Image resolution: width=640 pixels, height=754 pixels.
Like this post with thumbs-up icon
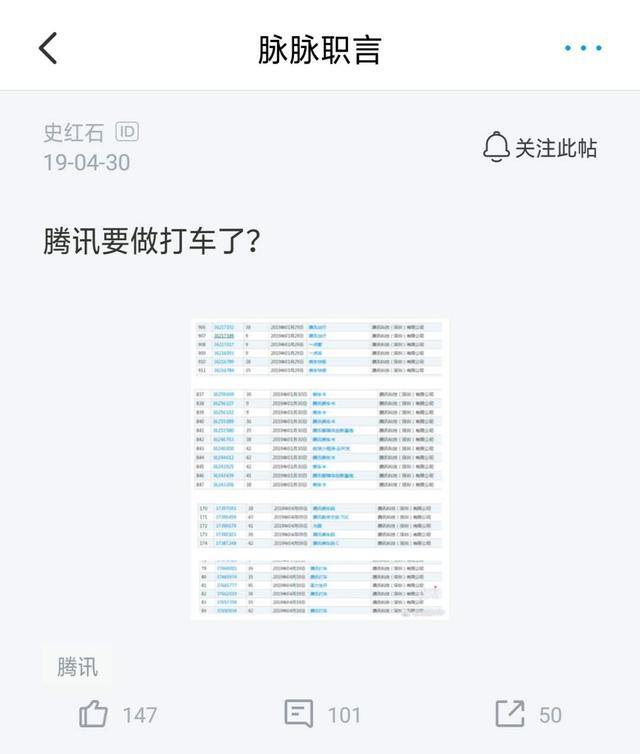94,714
